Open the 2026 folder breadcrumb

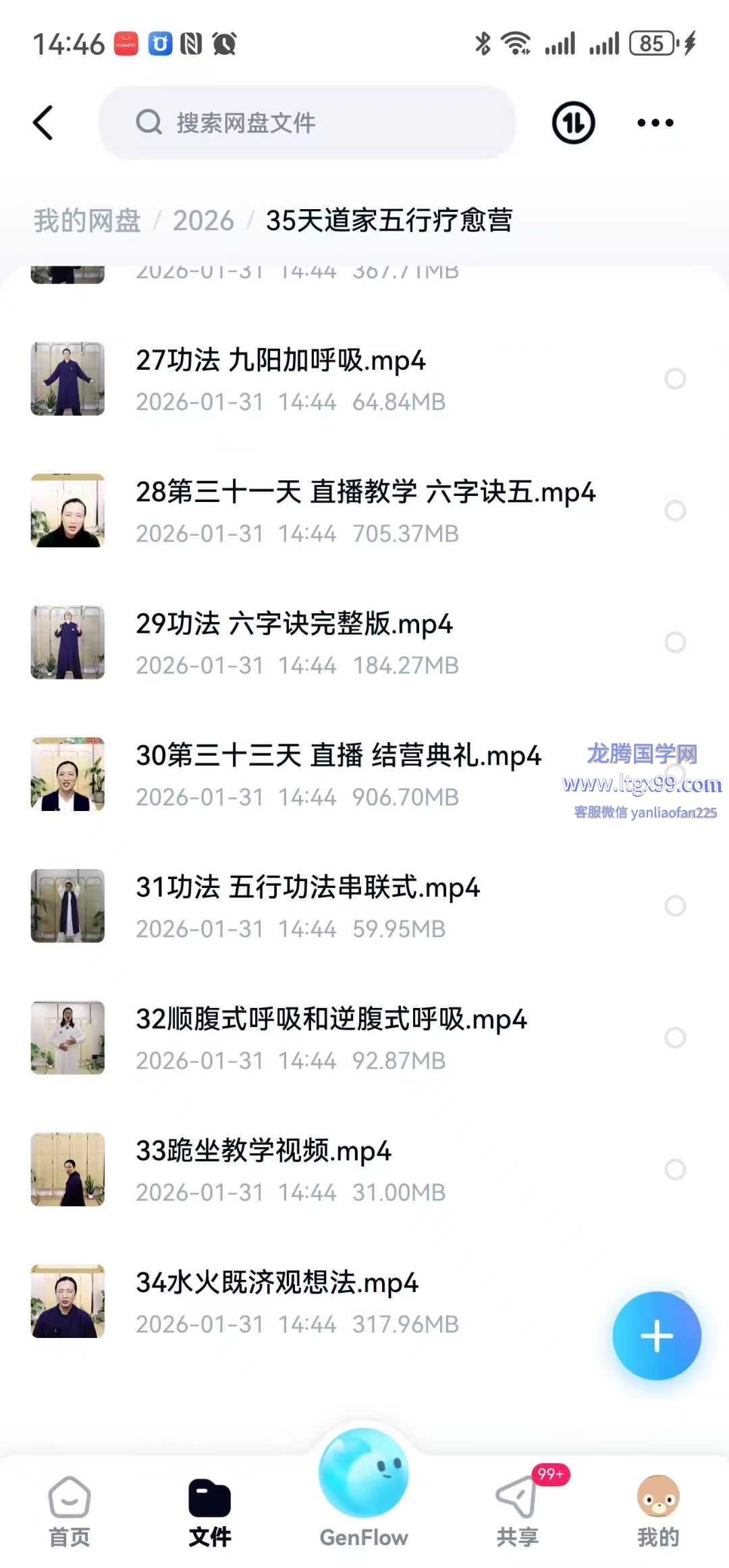pos(203,221)
